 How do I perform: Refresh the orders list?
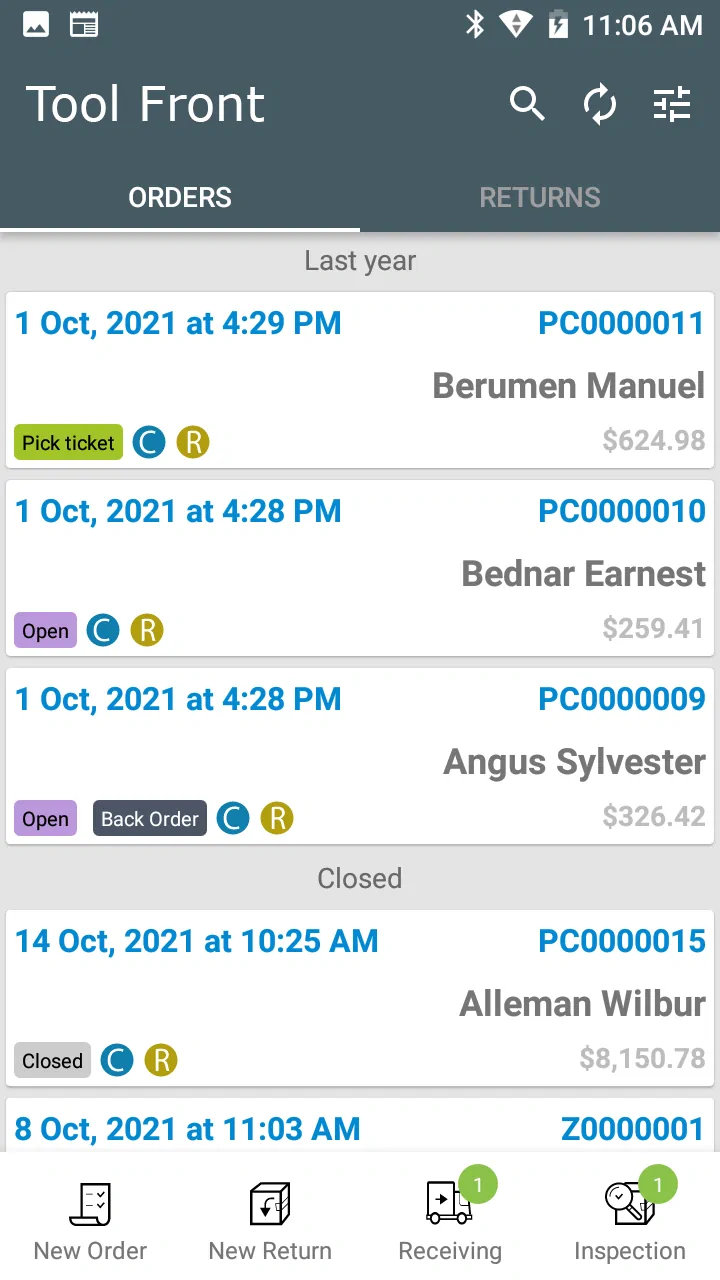(600, 104)
